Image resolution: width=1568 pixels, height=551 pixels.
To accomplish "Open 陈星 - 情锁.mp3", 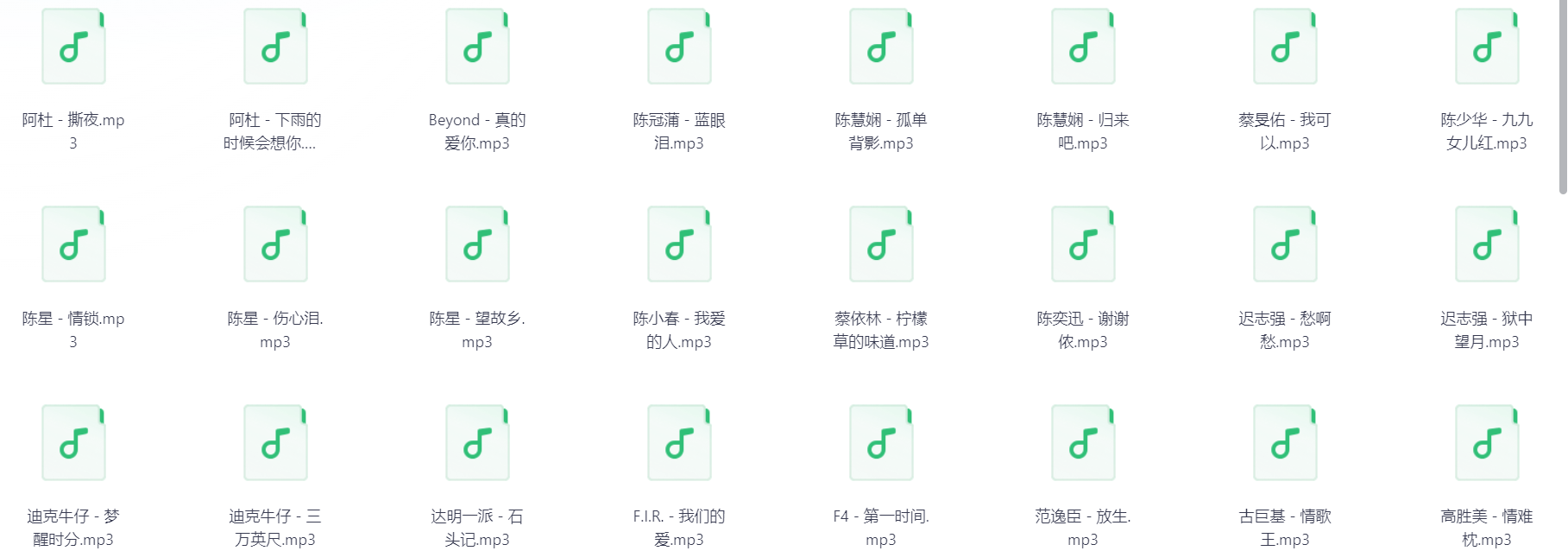I will tap(73, 245).
